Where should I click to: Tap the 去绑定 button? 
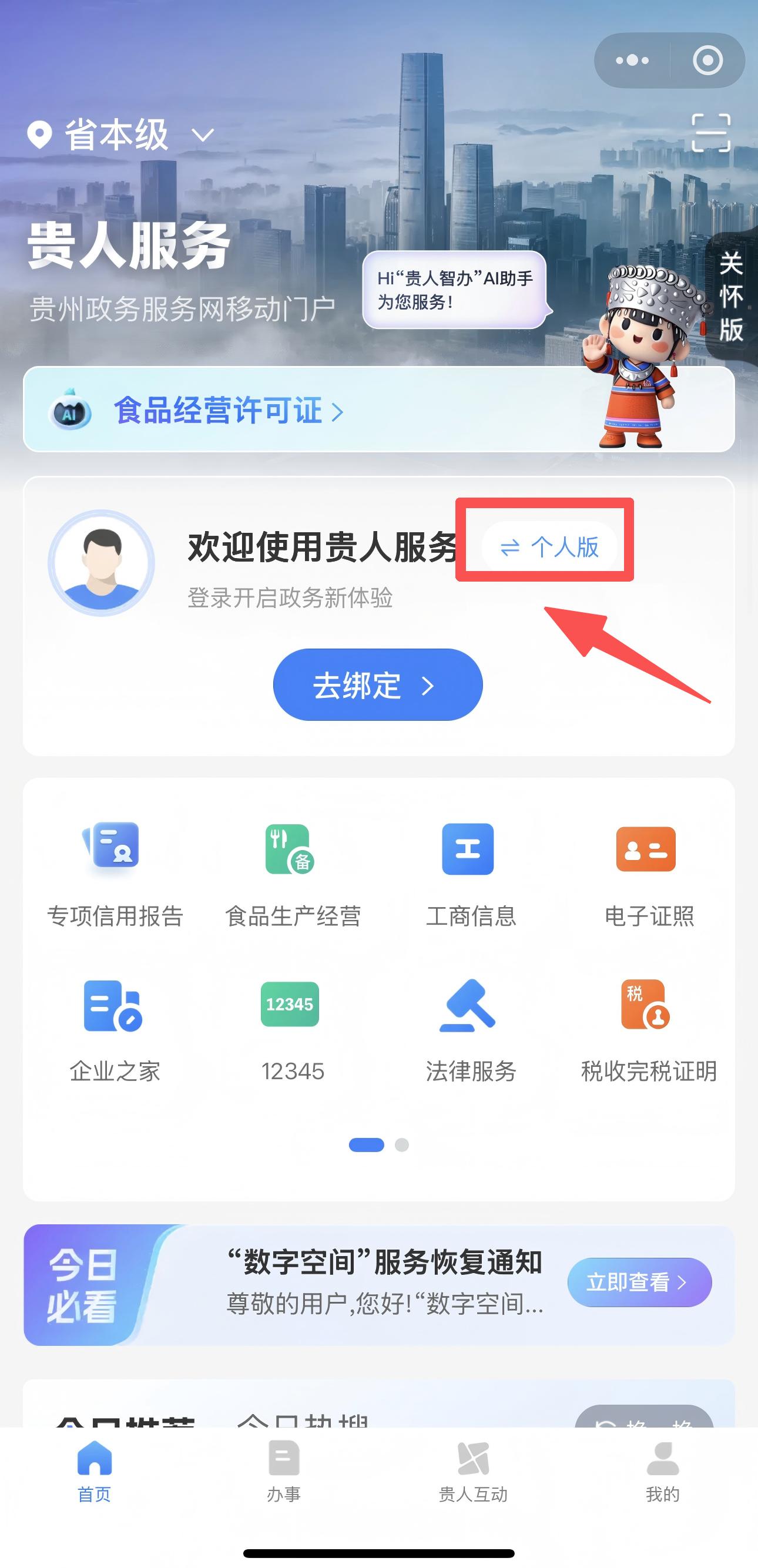[377, 685]
